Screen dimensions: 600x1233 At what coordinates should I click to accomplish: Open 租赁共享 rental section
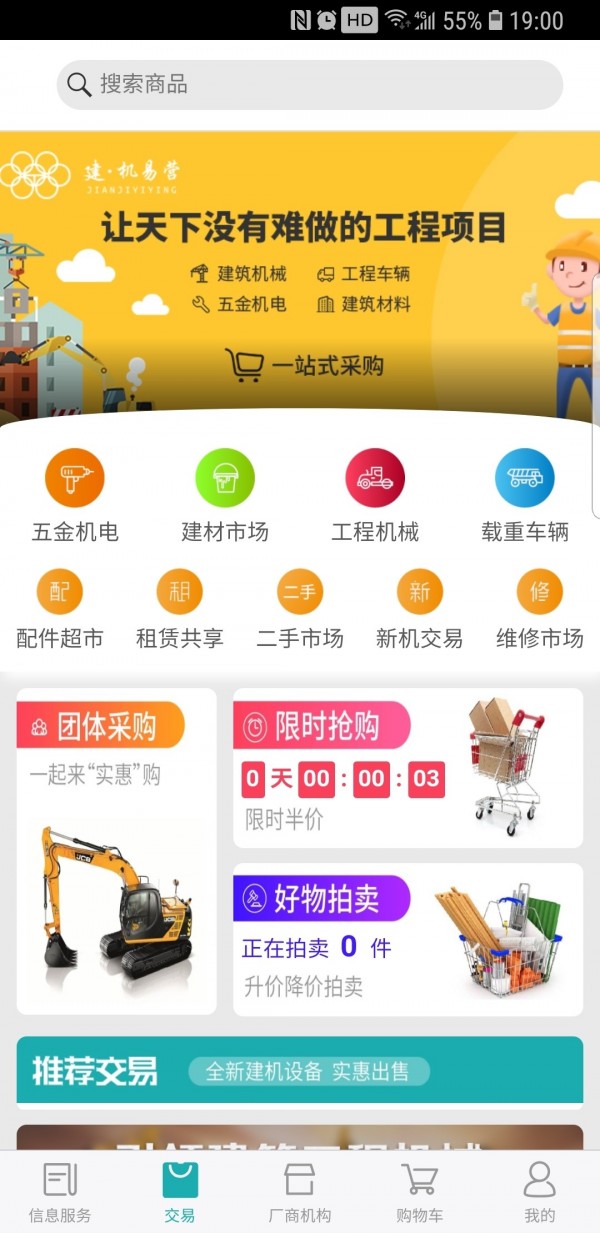pos(180,608)
